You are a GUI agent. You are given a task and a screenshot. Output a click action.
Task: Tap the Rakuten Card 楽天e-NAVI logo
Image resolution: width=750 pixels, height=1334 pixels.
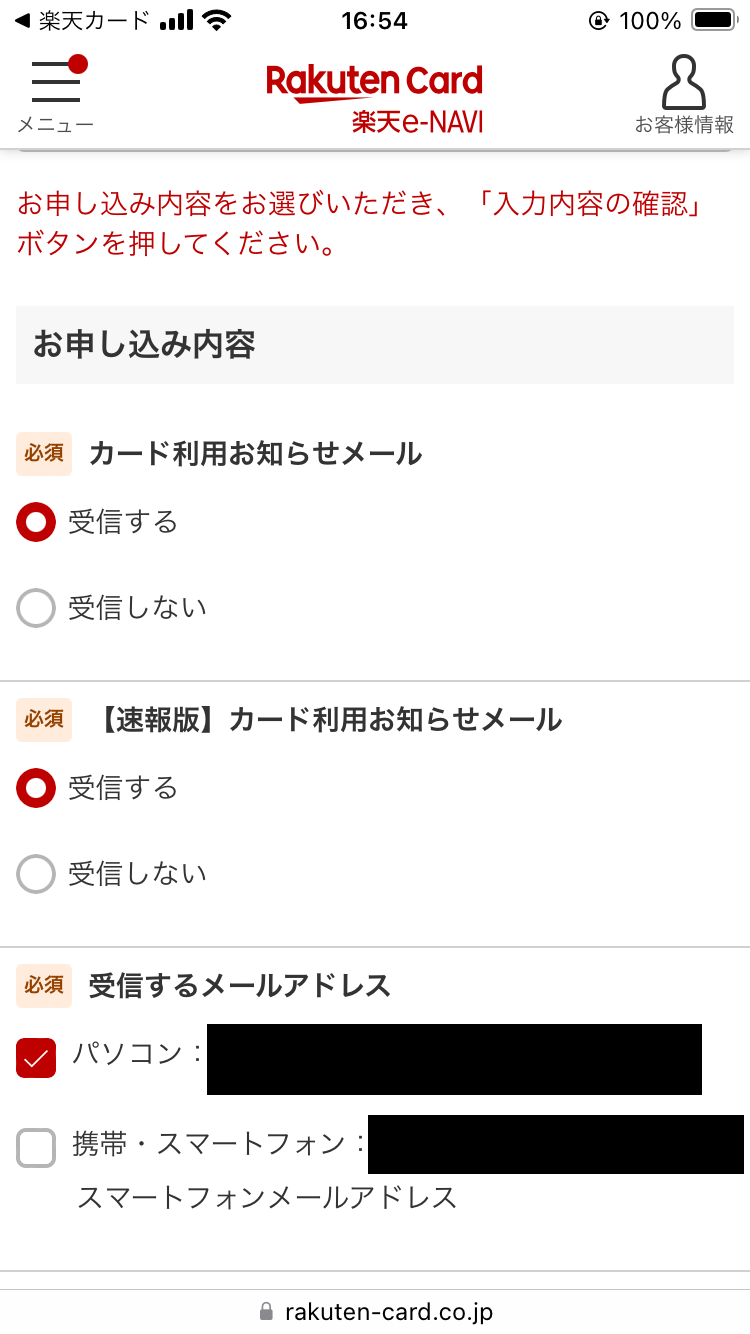coord(375,97)
